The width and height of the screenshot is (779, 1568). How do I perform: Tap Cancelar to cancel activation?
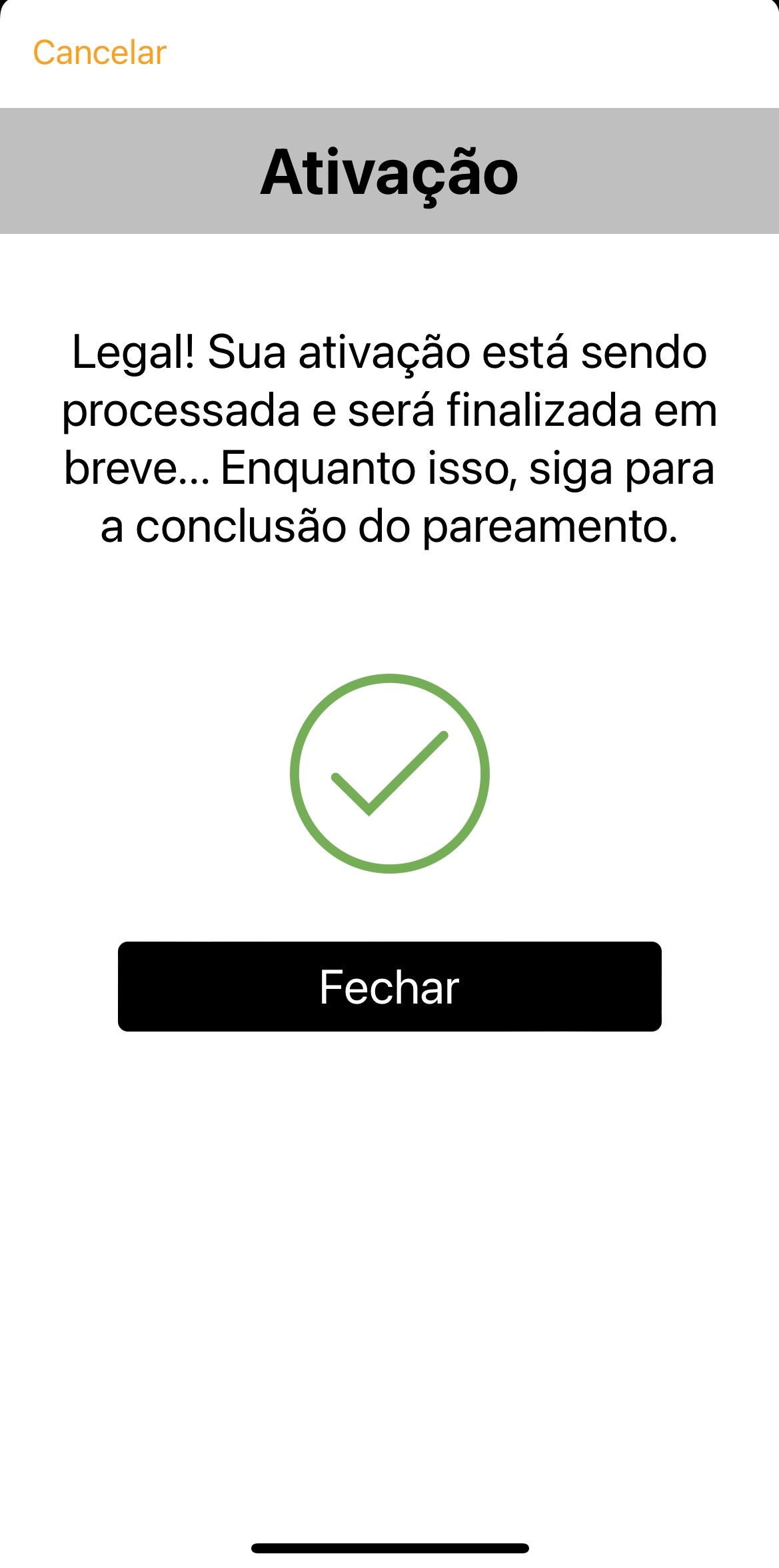pyautogui.click(x=99, y=53)
